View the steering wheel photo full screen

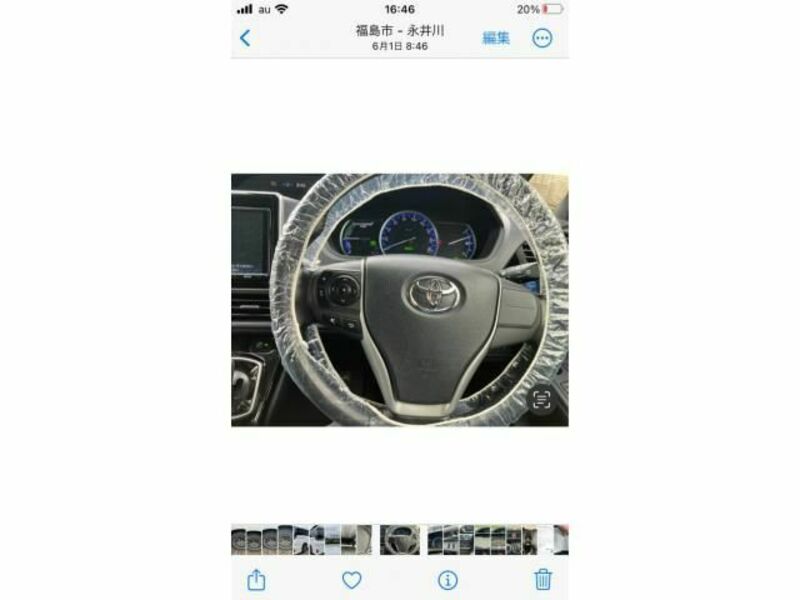[x=400, y=300]
